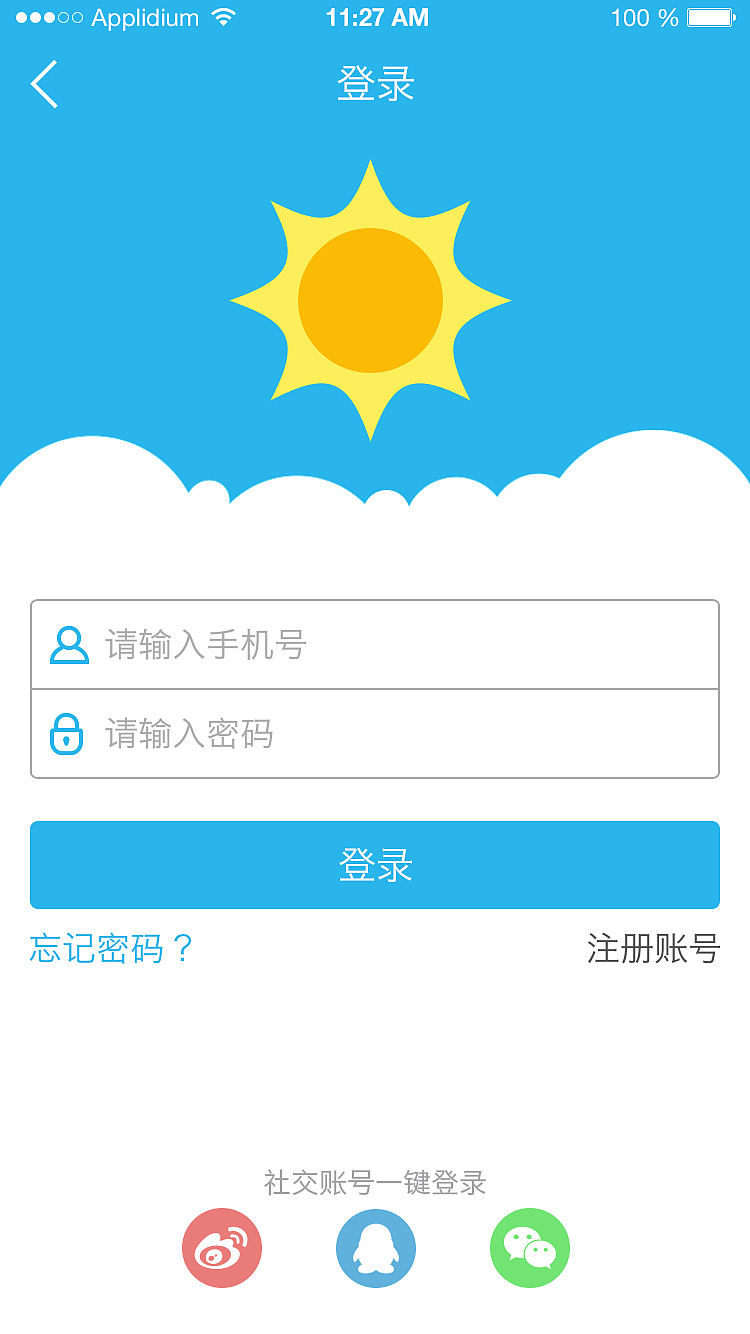Click the user profile icon in phone field
750x1334 pixels.
click(x=67, y=644)
